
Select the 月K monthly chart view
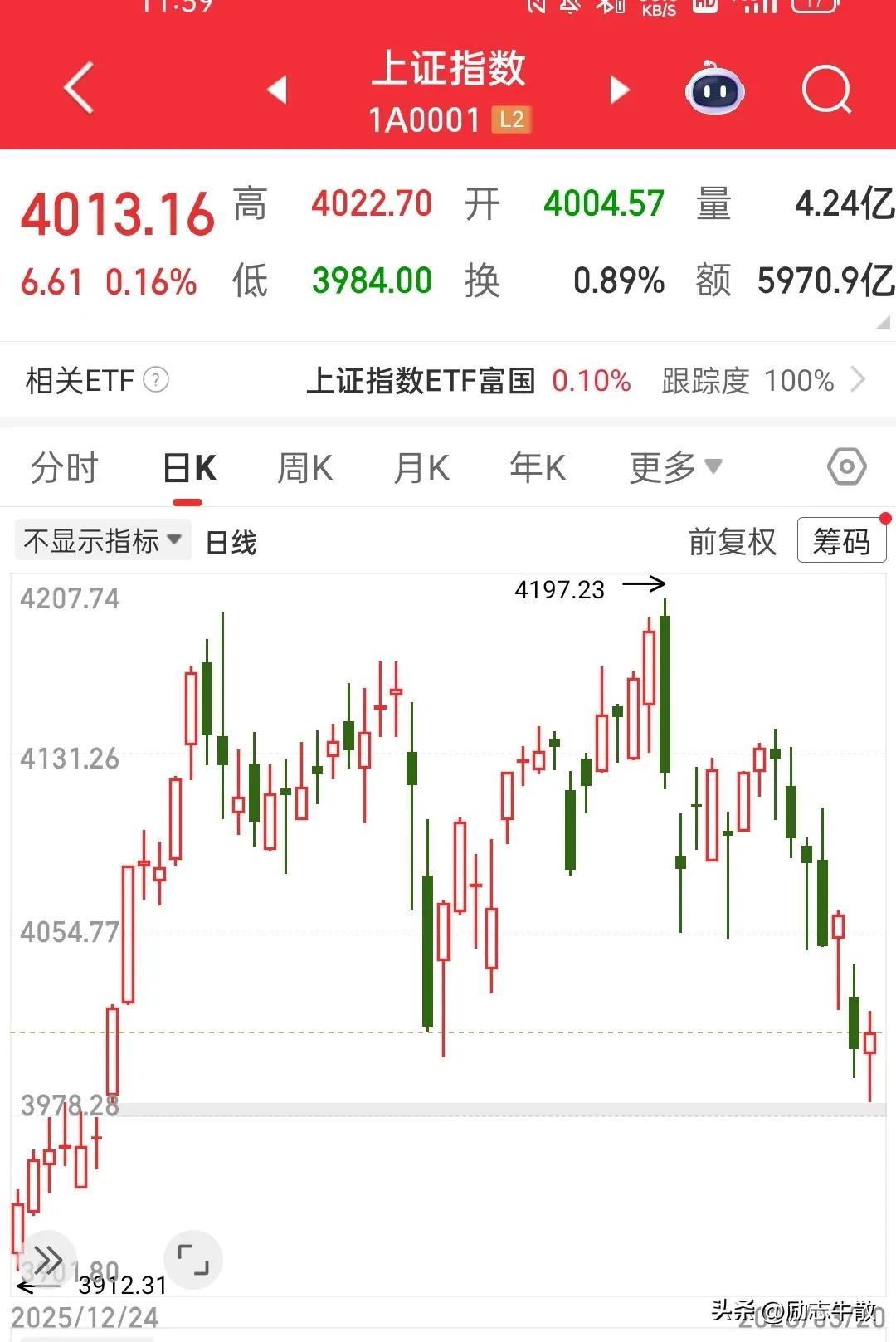(x=421, y=467)
